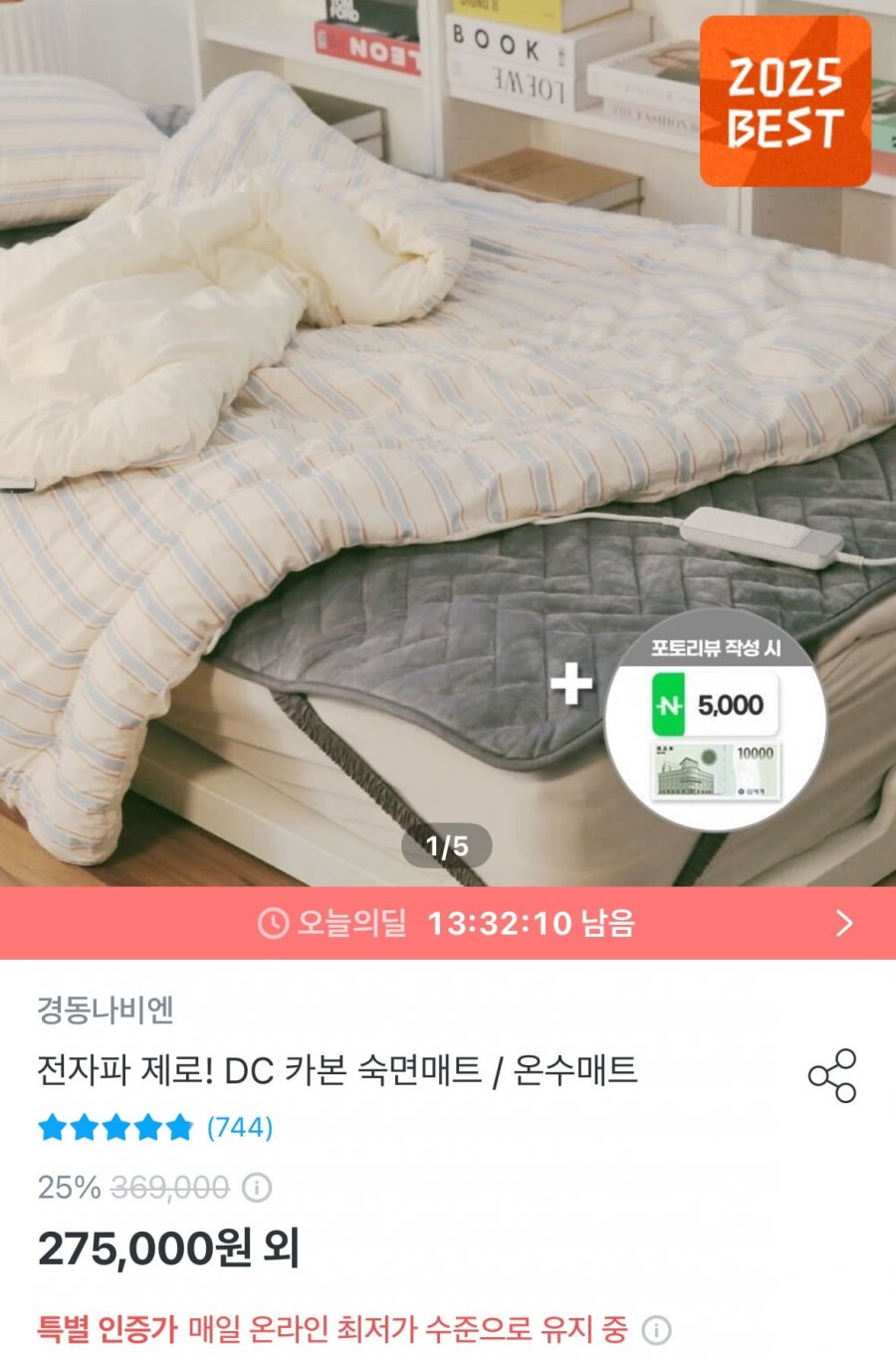Show original price info

click(257, 1187)
